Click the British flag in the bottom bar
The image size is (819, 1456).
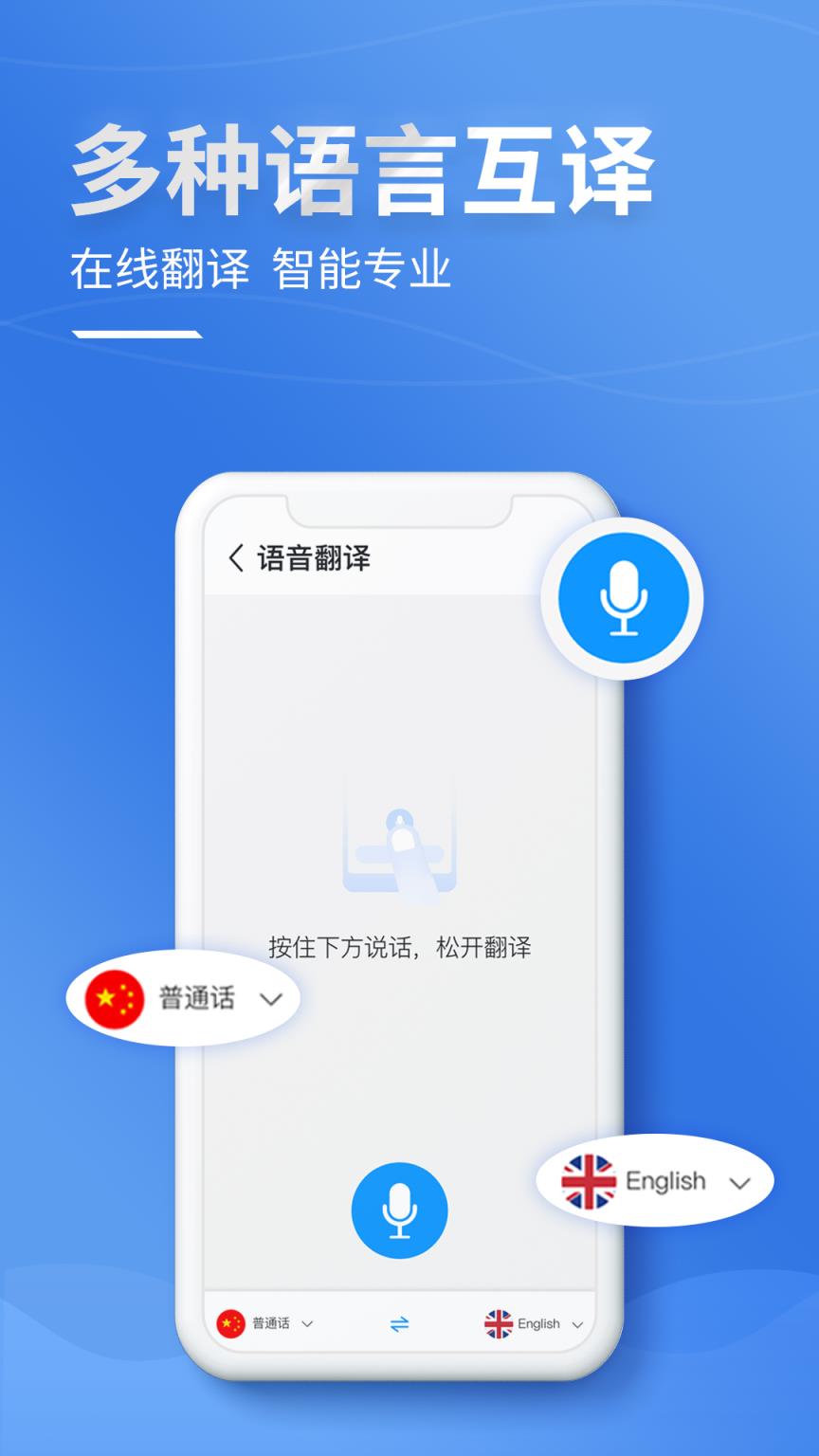[x=500, y=1322]
